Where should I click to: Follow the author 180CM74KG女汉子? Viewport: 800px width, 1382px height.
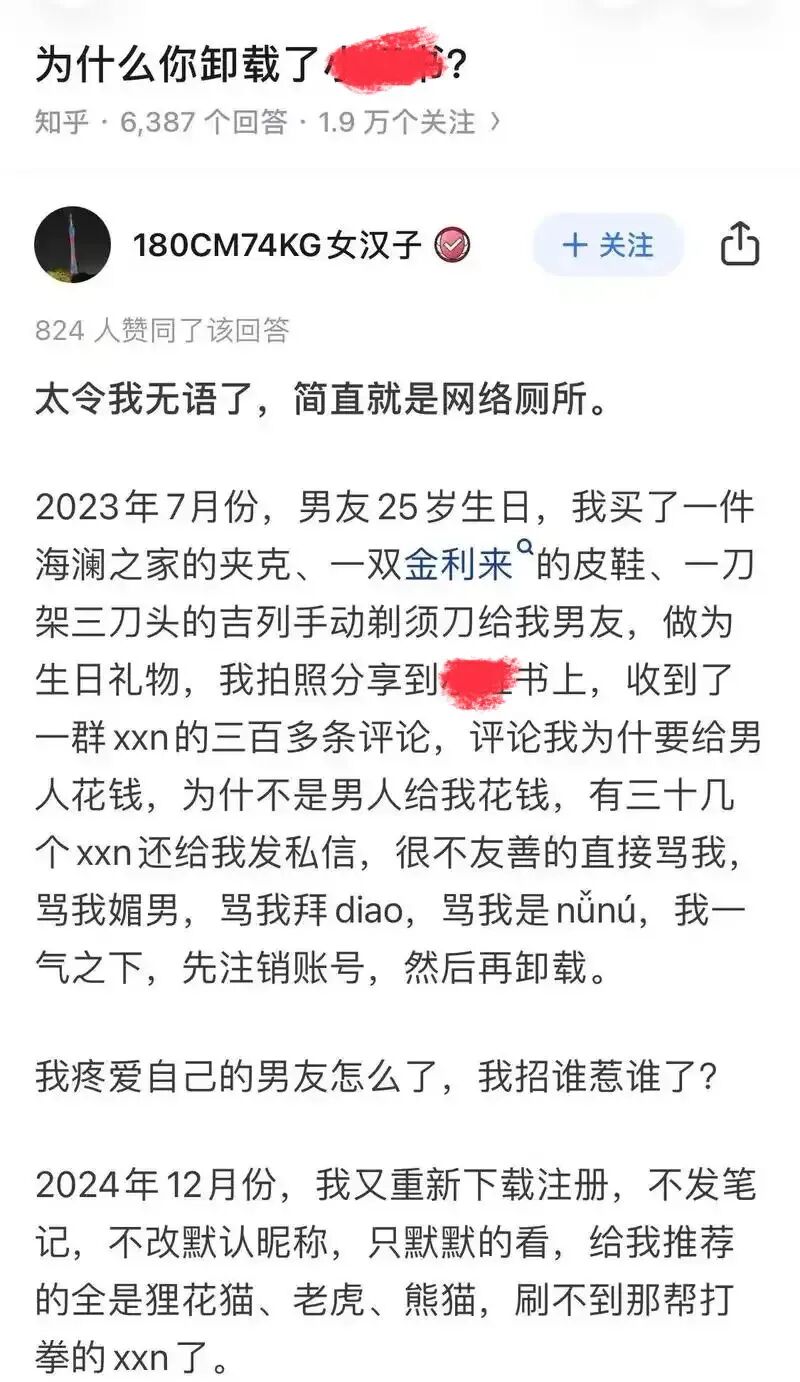608,245
